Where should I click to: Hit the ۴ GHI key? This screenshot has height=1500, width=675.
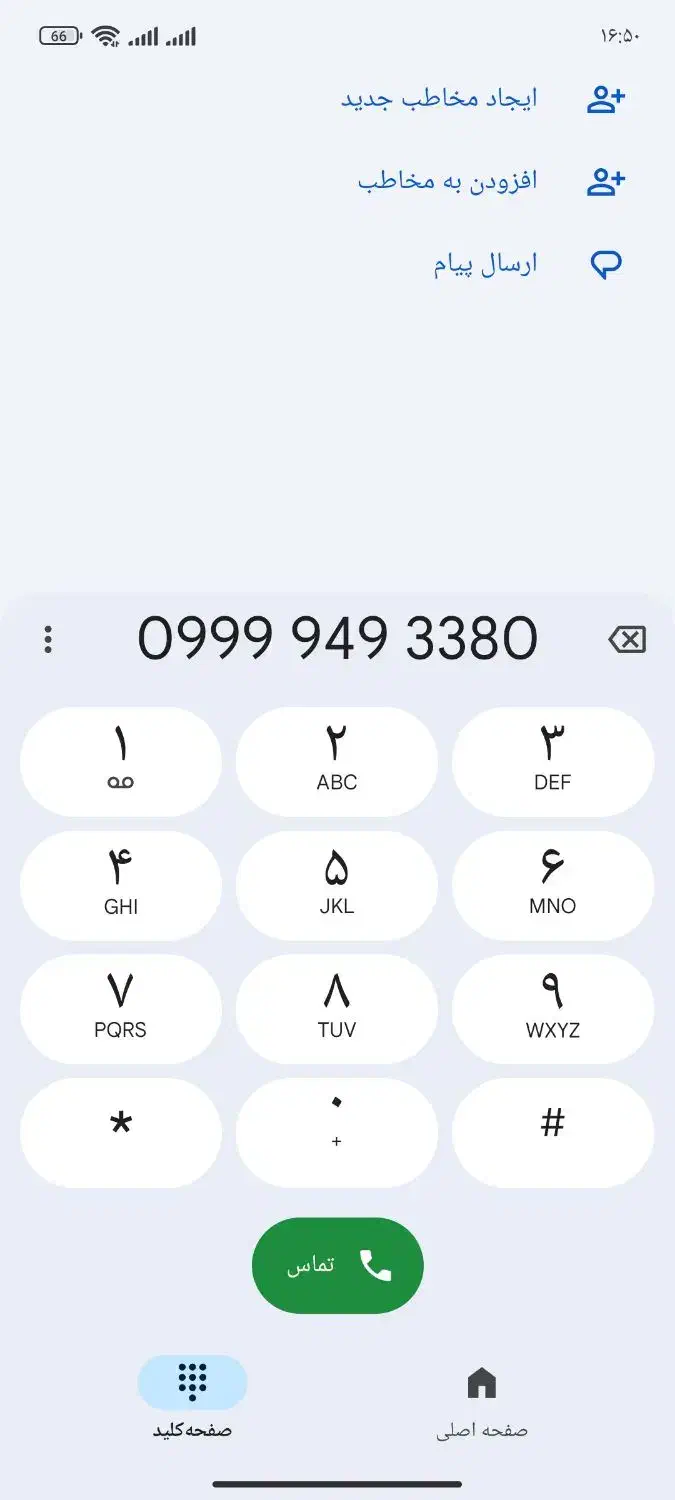120,886
